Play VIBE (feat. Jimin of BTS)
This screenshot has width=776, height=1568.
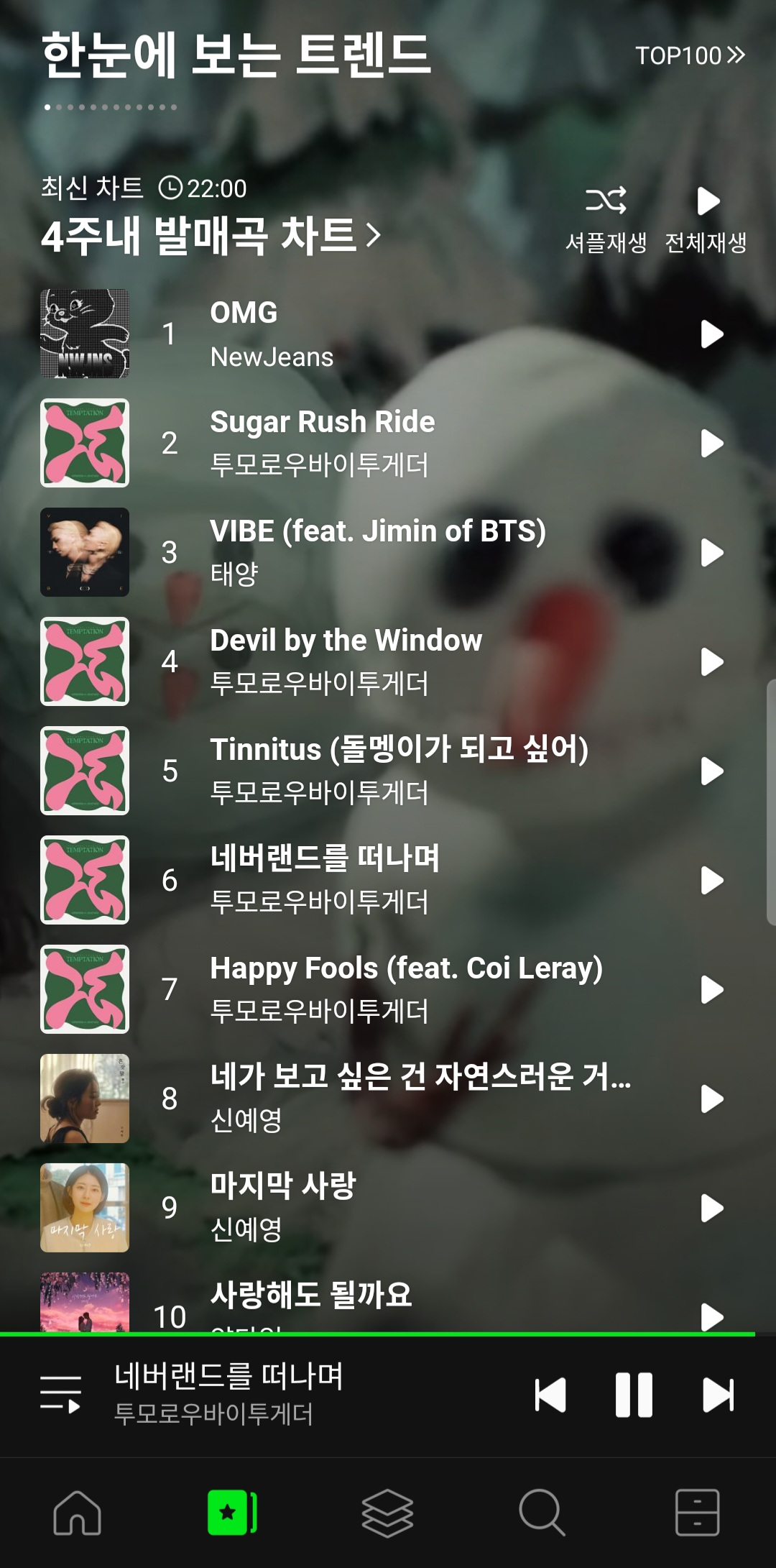711,553
